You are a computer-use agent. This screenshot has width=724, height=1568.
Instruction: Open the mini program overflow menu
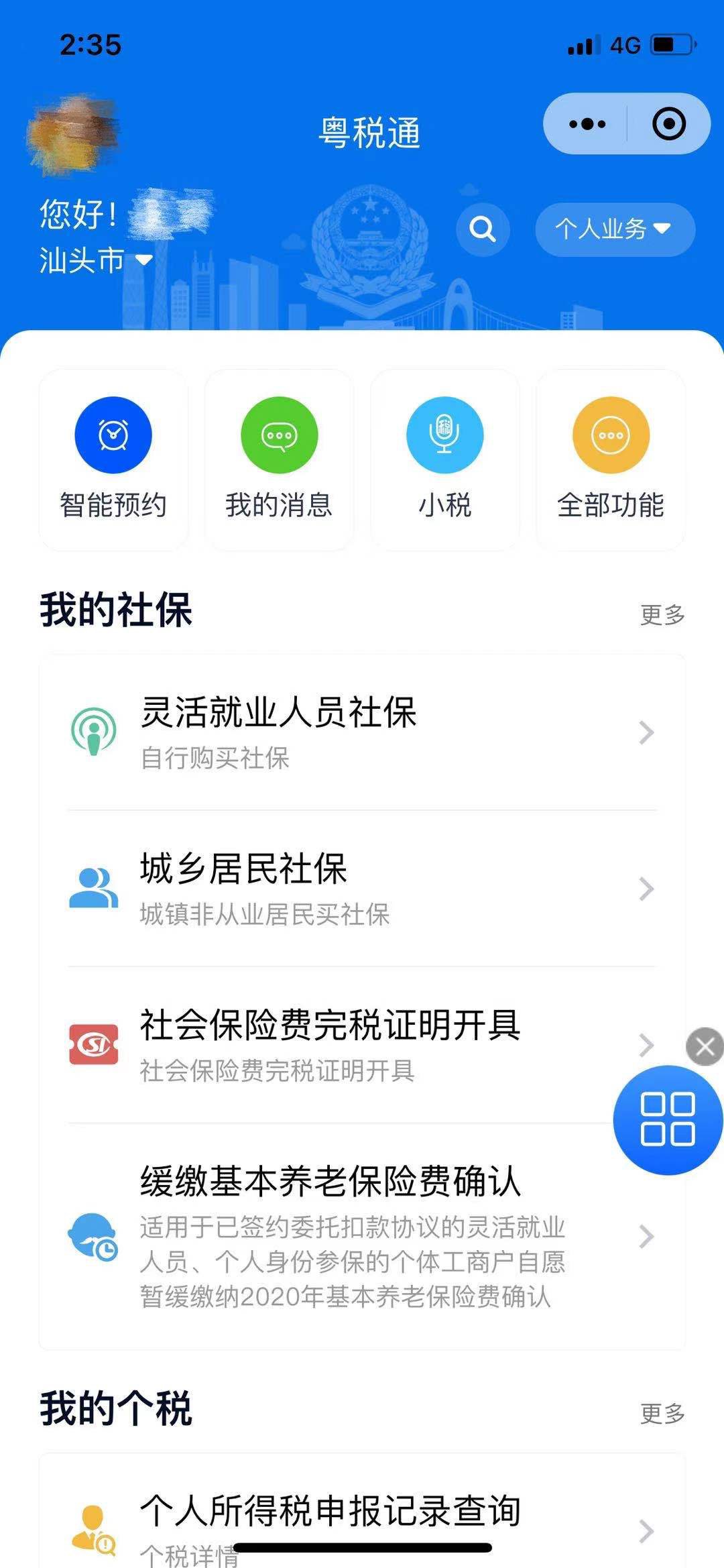click(587, 124)
